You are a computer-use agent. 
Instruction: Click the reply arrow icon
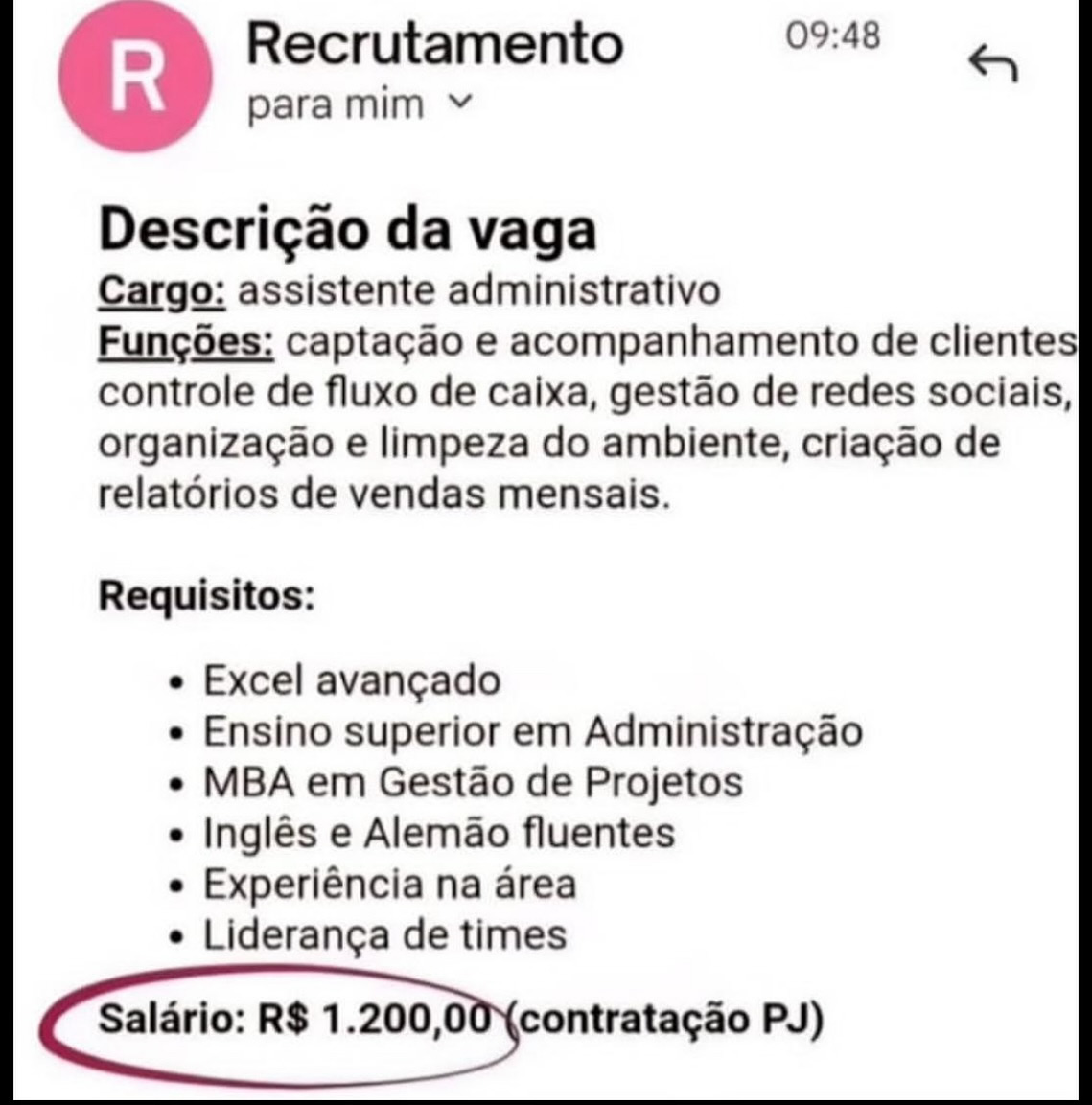click(x=992, y=59)
